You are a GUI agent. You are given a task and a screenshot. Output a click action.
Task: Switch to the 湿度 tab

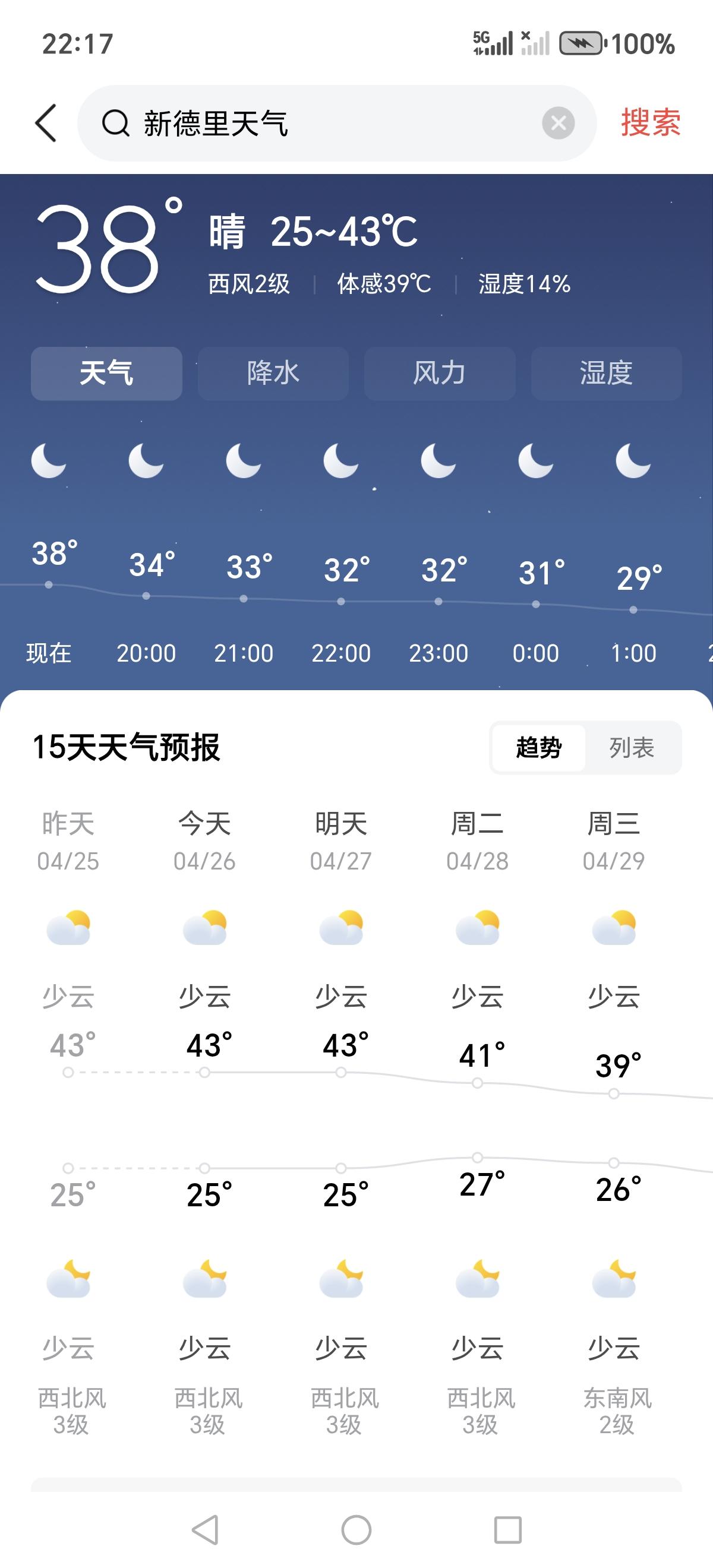(x=606, y=374)
